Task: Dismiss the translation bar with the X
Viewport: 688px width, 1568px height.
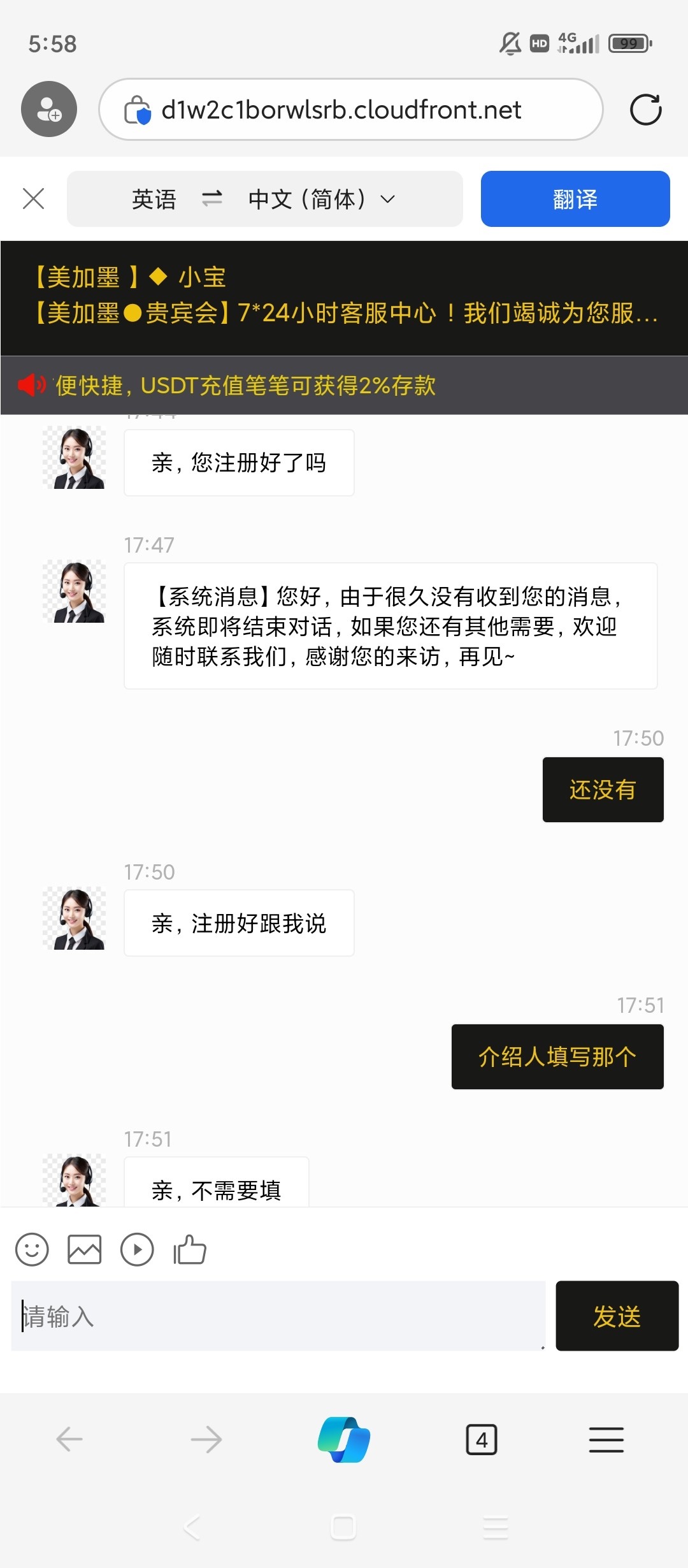Action: point(34,198)
